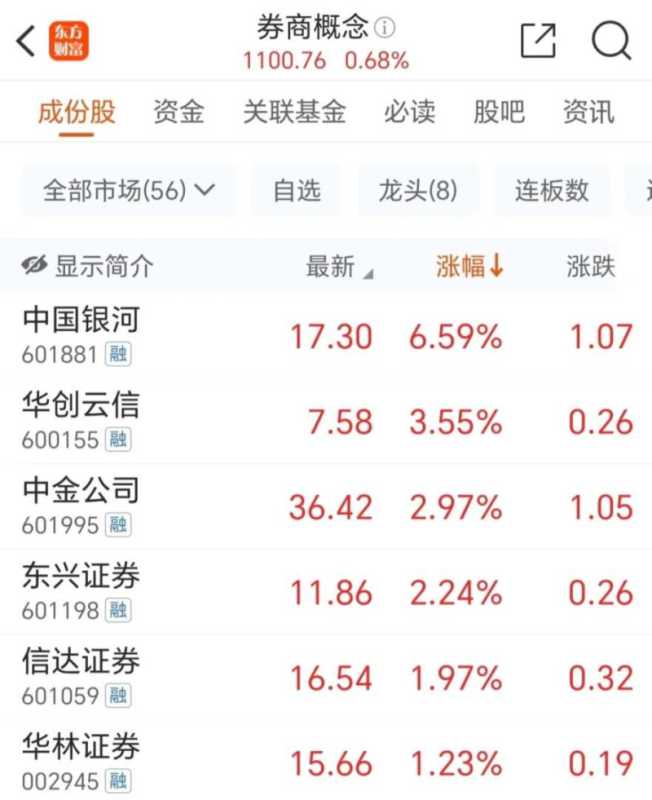Tap the info icon beside 券商概念
Image resolution: width=652 pixels, height=800 pixels.
pos(386,26)
